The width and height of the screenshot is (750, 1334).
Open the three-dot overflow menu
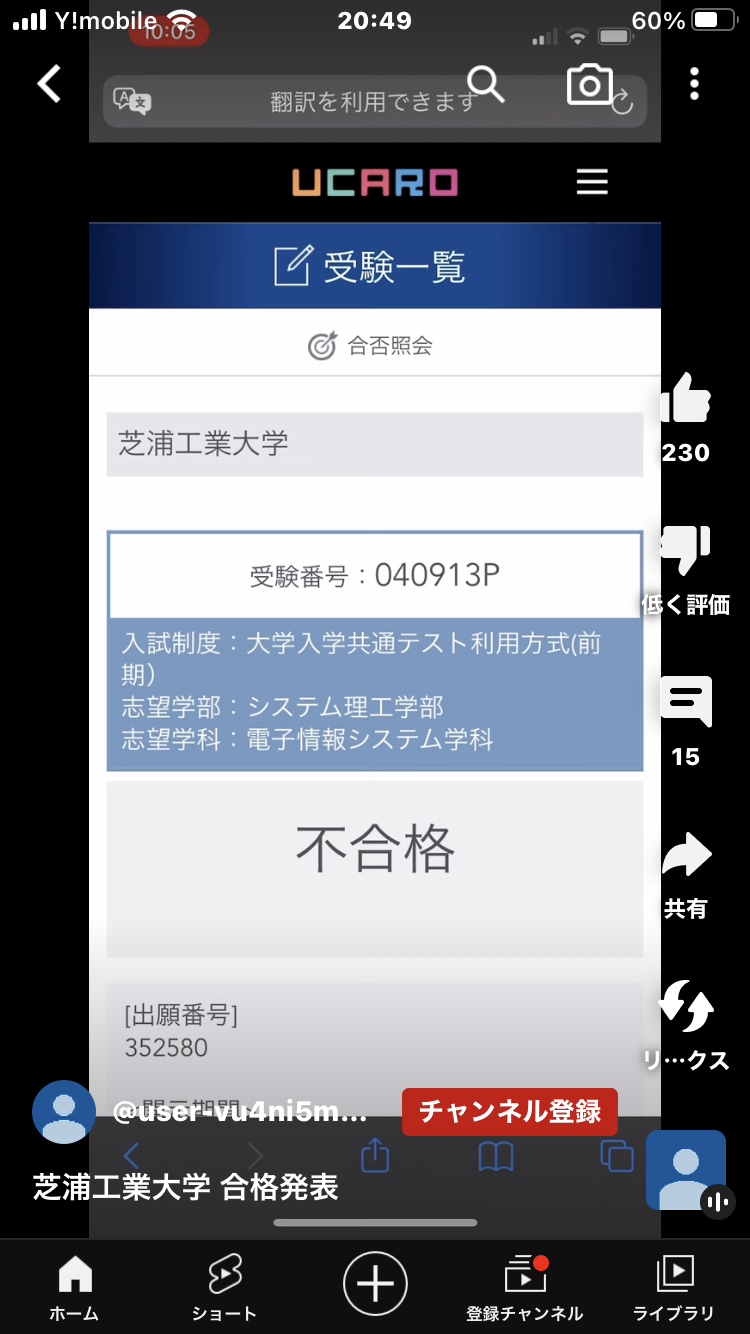coord(695,84)
